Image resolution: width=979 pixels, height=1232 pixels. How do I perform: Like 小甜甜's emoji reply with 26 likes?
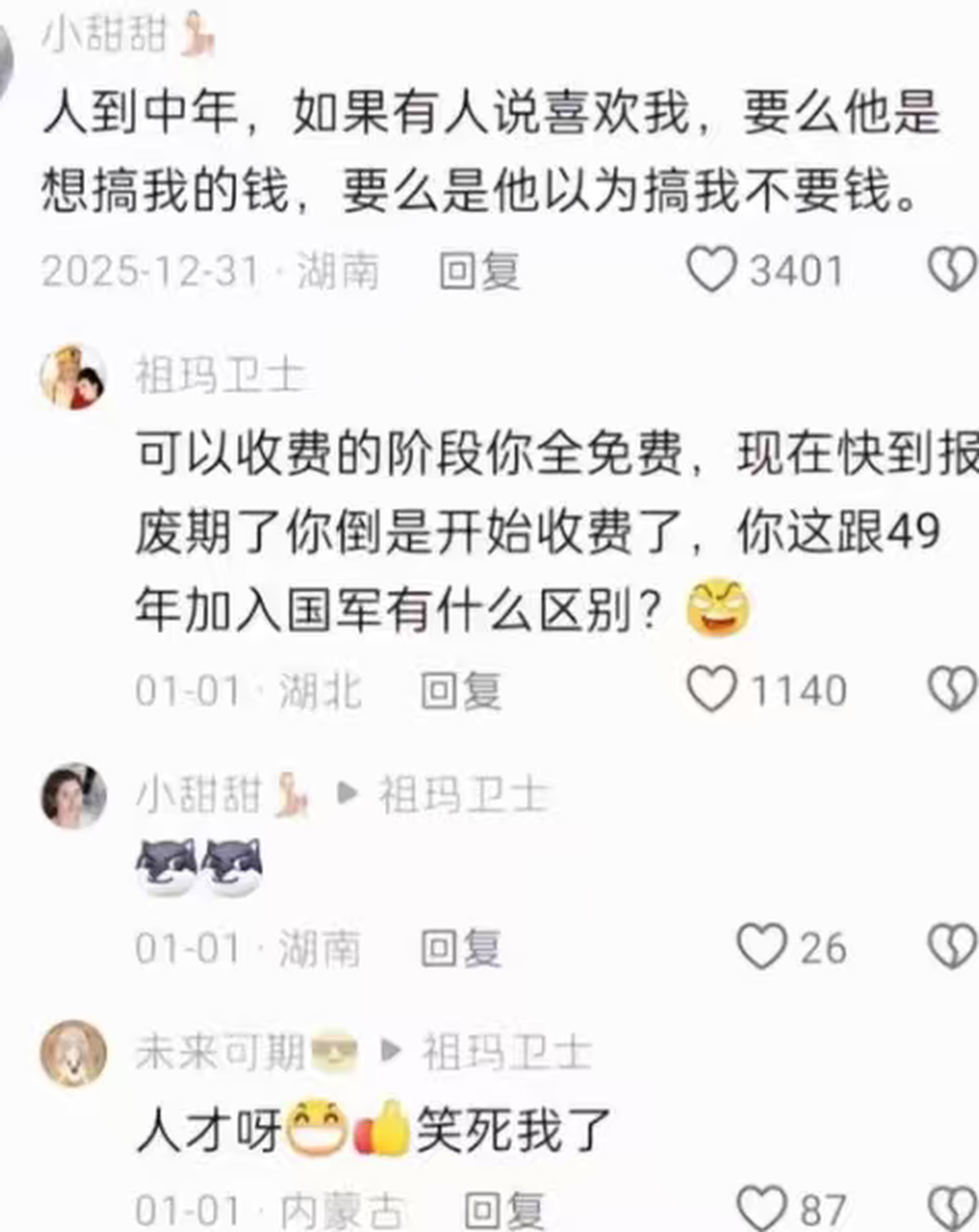coord(762,947)
